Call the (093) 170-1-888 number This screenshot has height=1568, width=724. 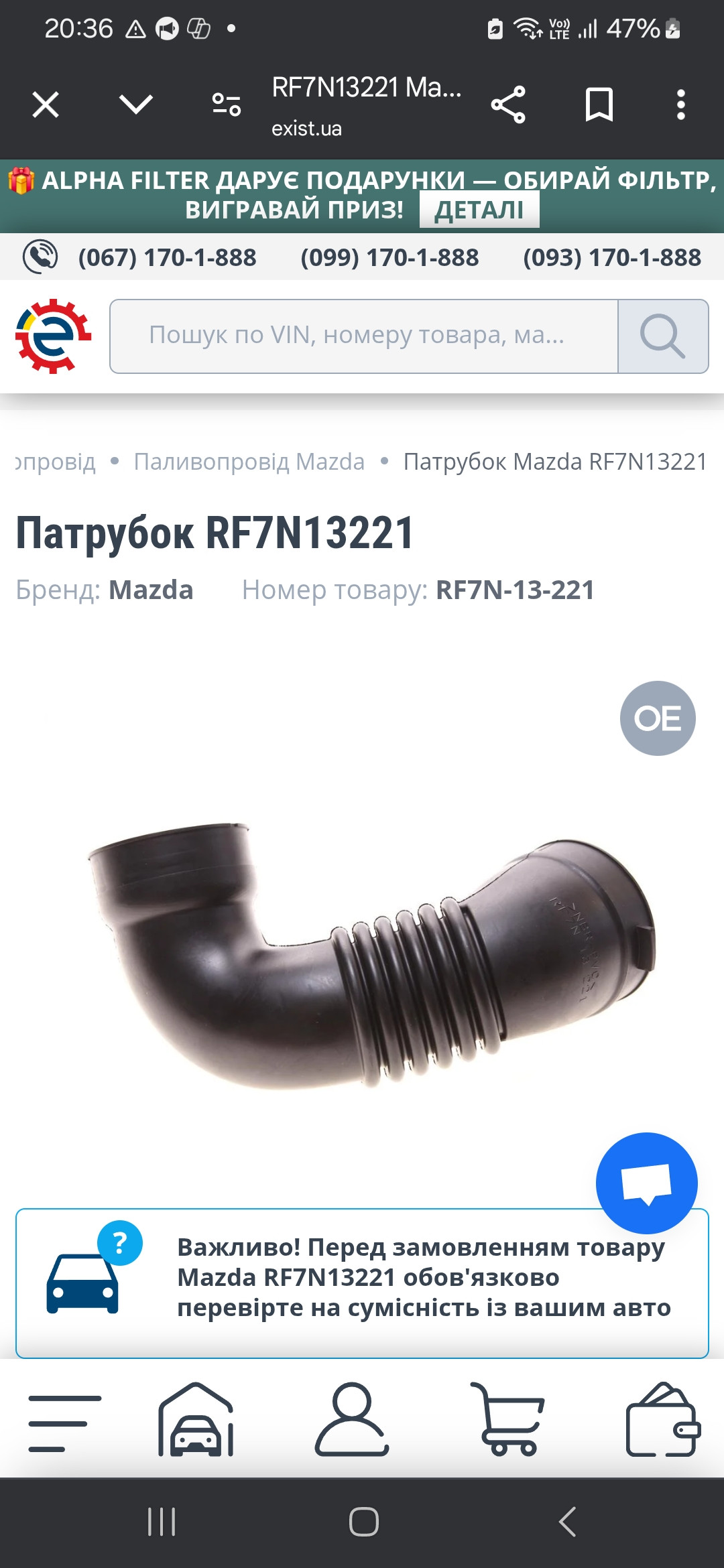pos(612,257)
